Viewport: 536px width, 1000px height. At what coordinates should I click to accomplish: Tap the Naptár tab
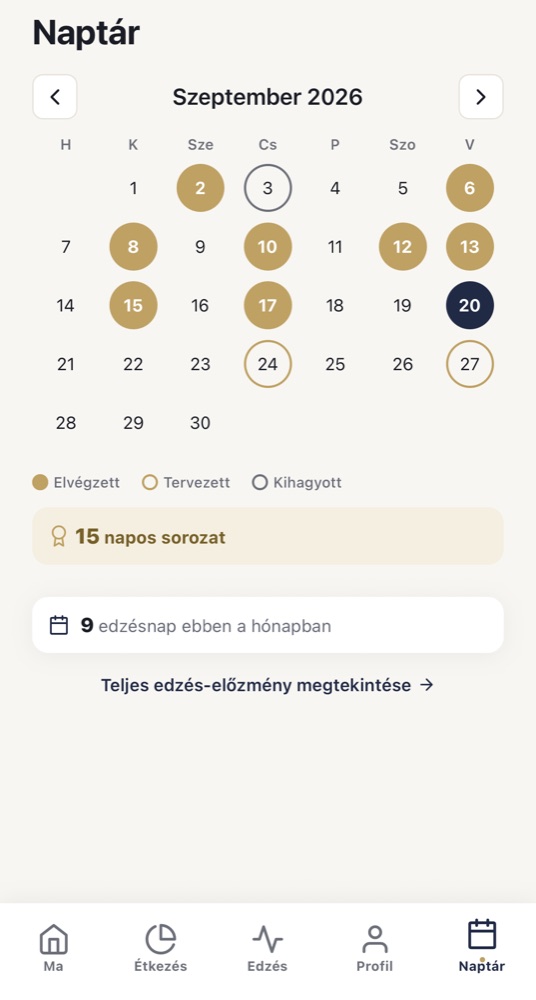pos(482,947)
